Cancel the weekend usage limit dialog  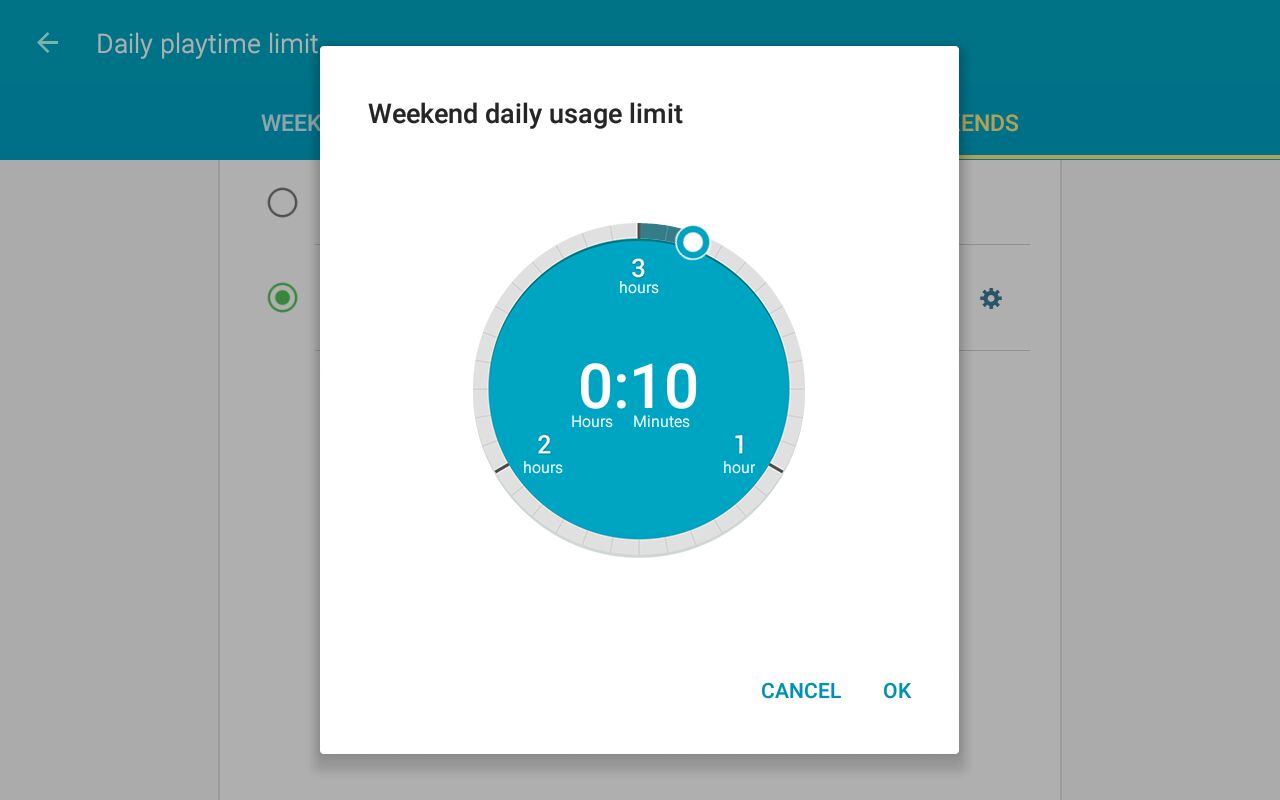[x=800, y=691]
